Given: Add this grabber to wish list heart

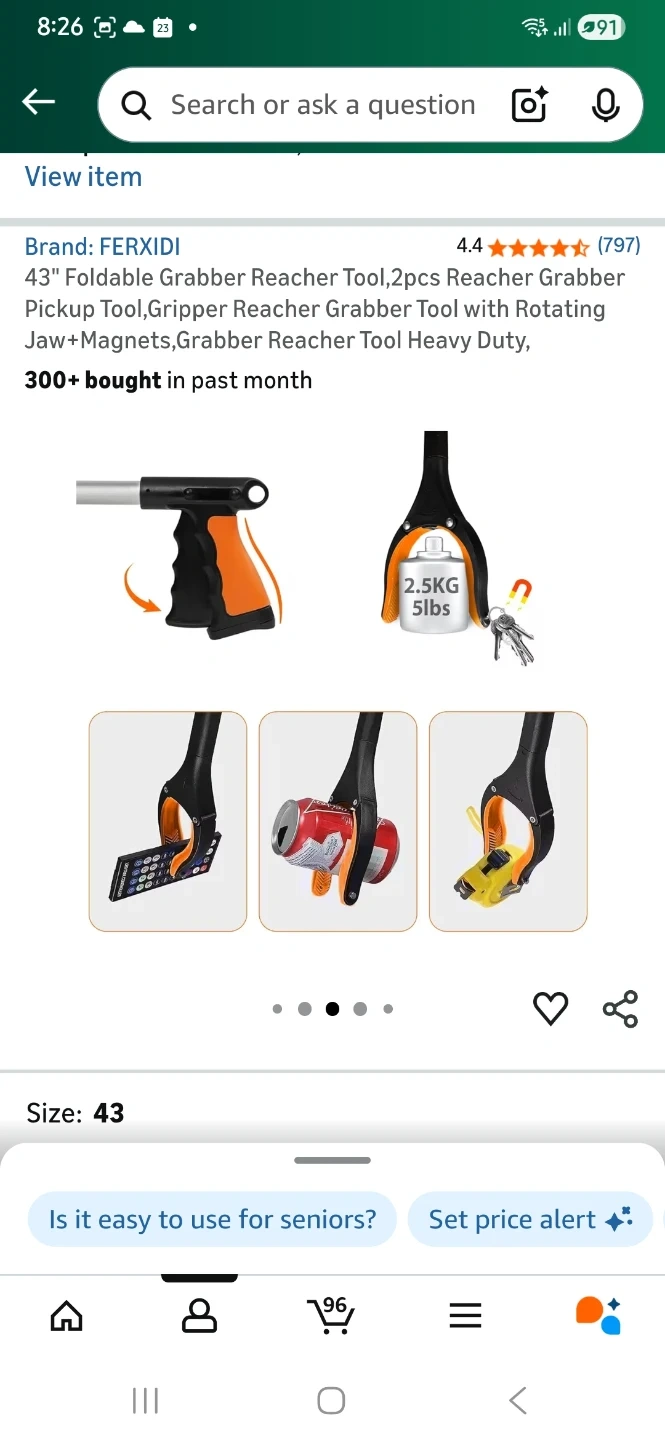Looking at the screenshot, I should tap(550, 1009).
